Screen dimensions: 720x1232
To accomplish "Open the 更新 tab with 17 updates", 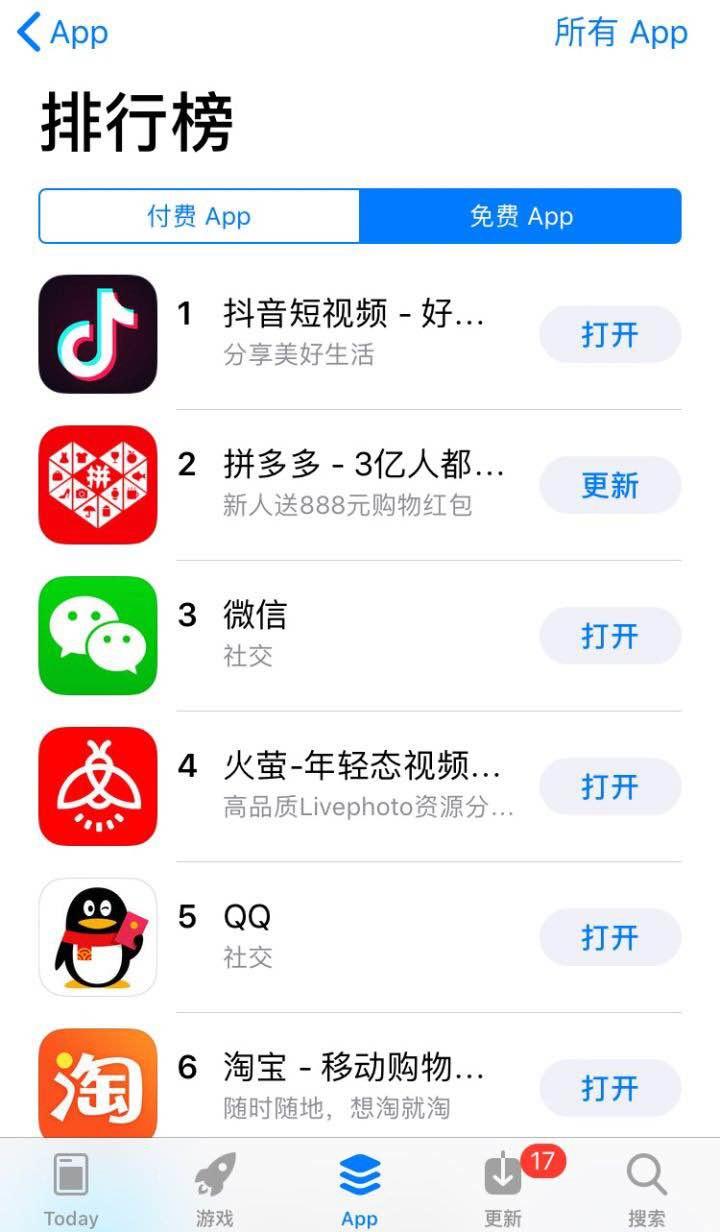I will coord(503,1188).
